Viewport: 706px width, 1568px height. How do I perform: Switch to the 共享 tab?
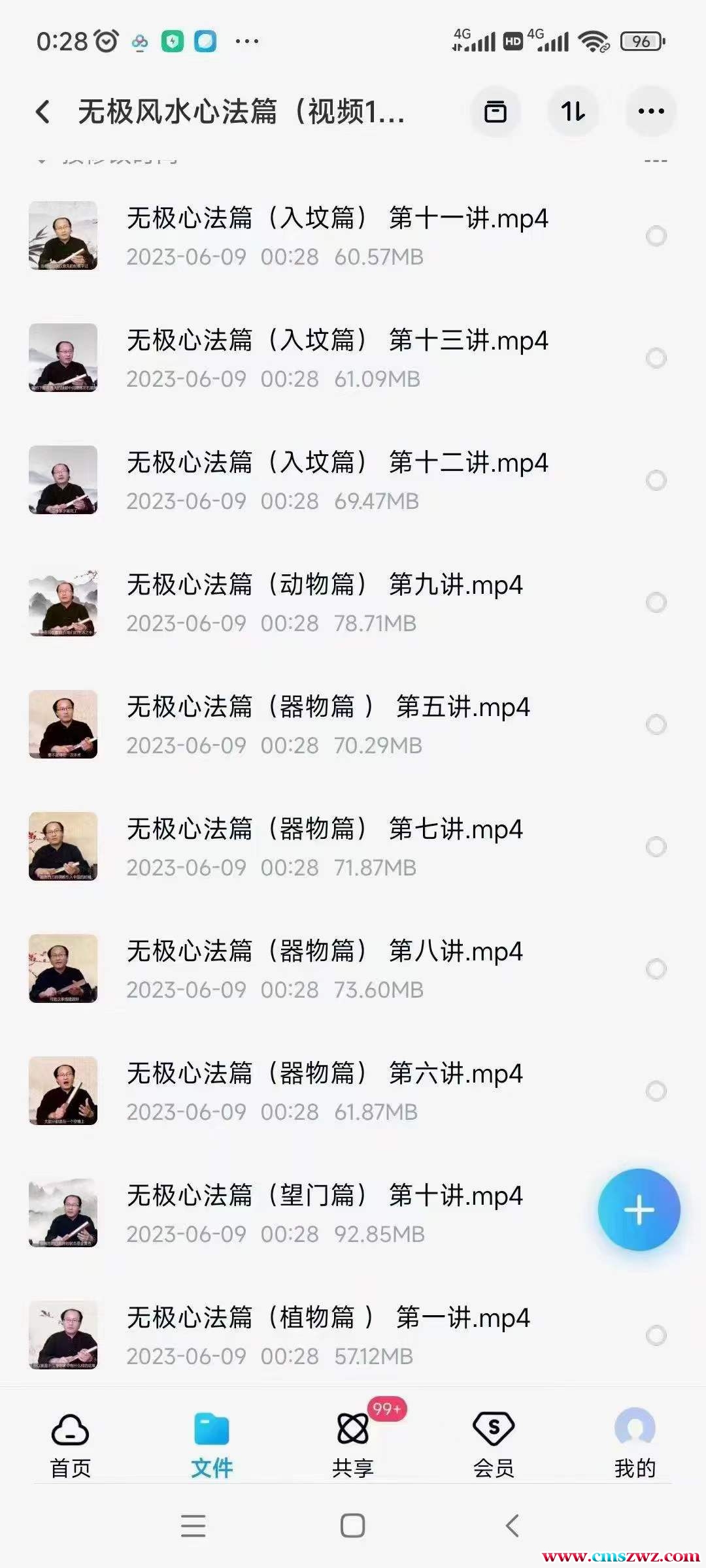point(353,1445)
